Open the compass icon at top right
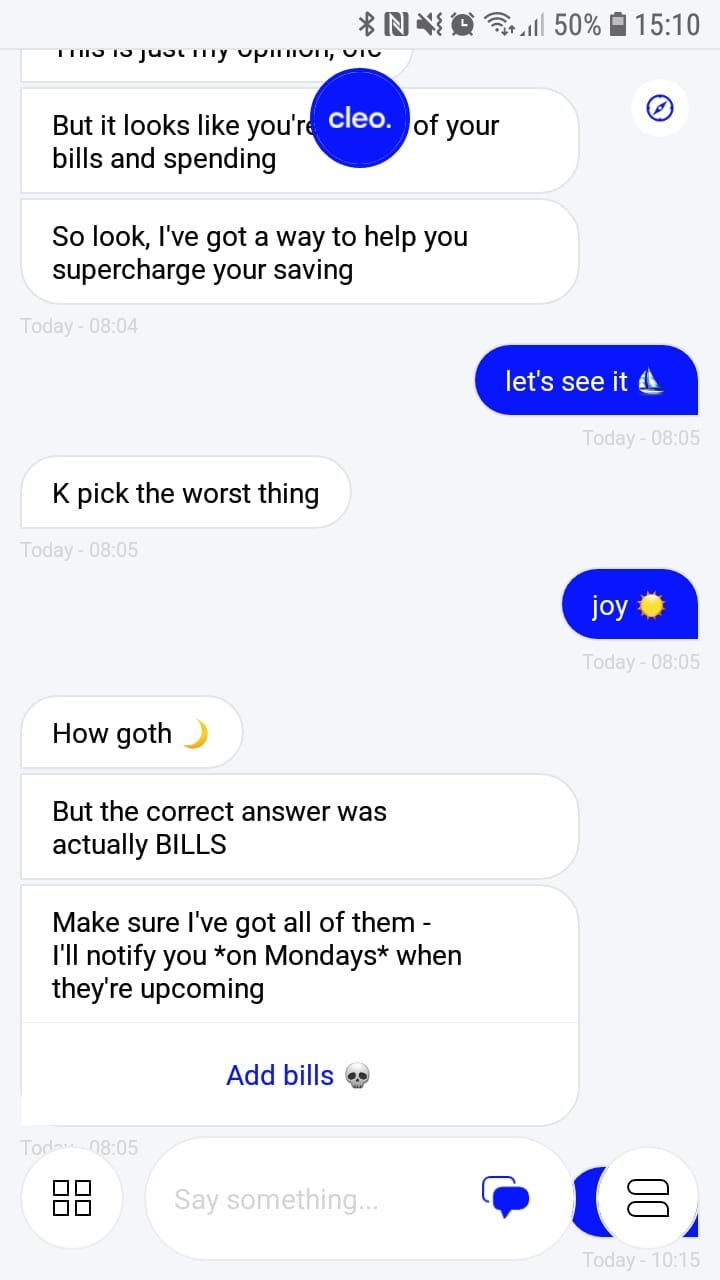This screenshot has height=1280, width=720. pyautogui.click(x=660, y=108)
